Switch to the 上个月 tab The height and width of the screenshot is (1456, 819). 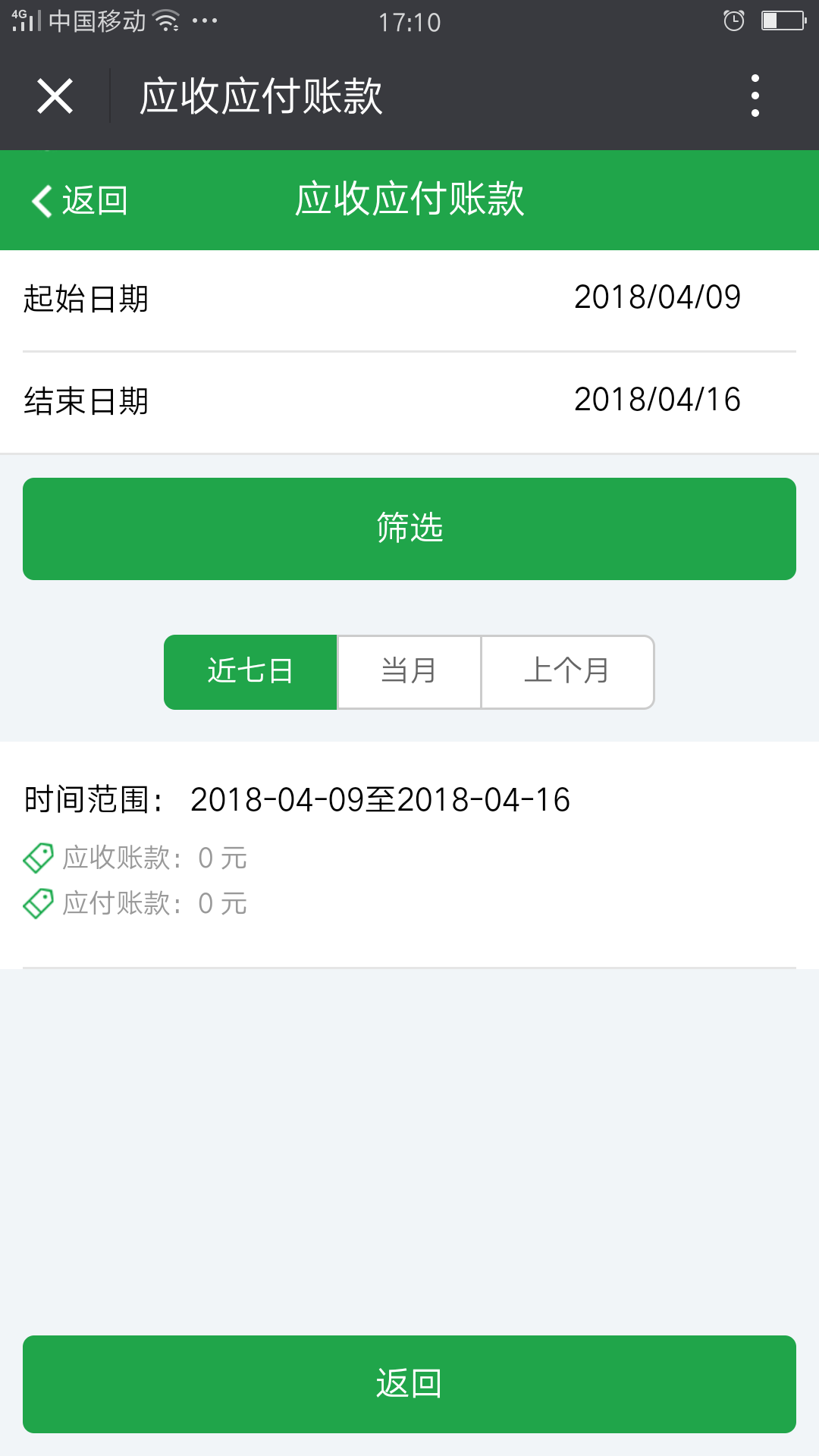click(567, 672)
